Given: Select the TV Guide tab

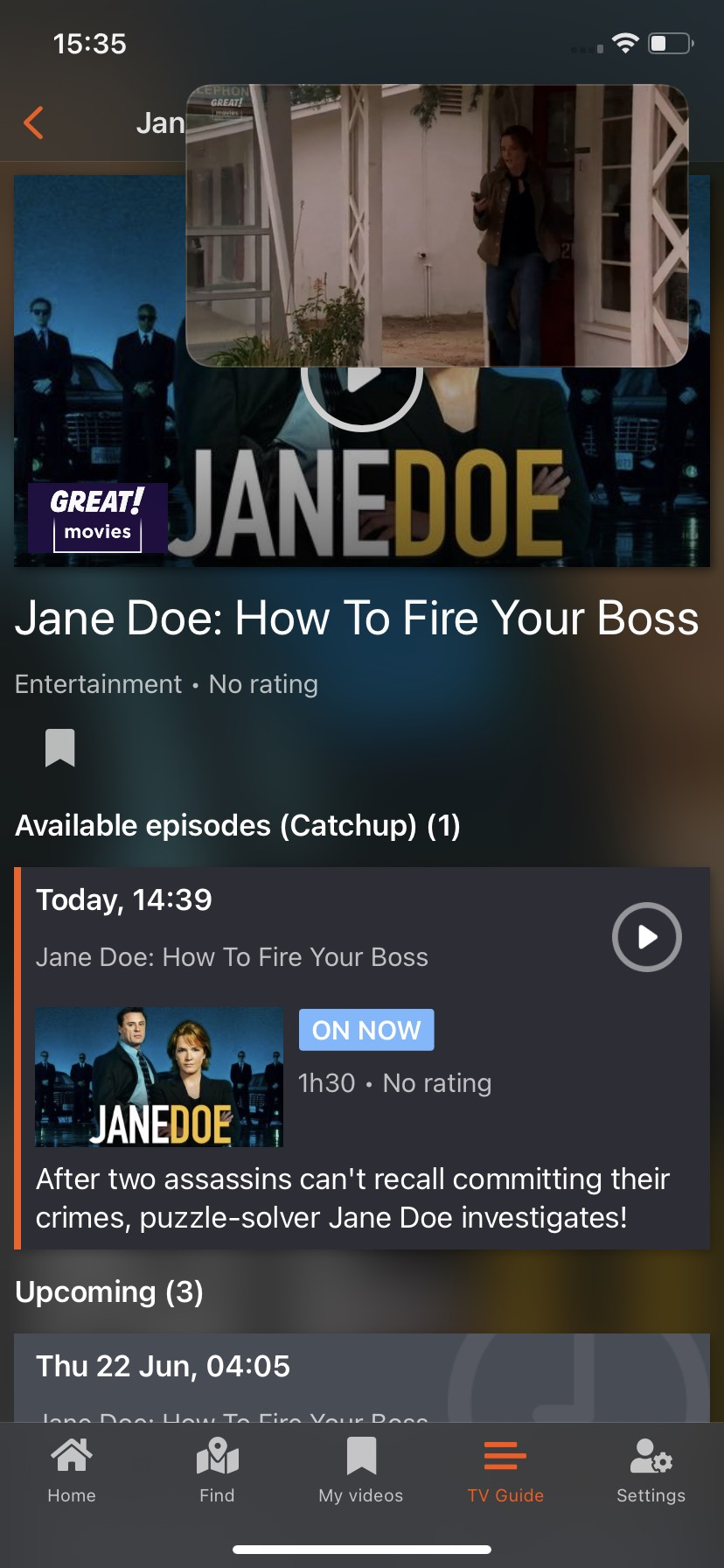Looking at the screenshot, I should click(505, 1470).
